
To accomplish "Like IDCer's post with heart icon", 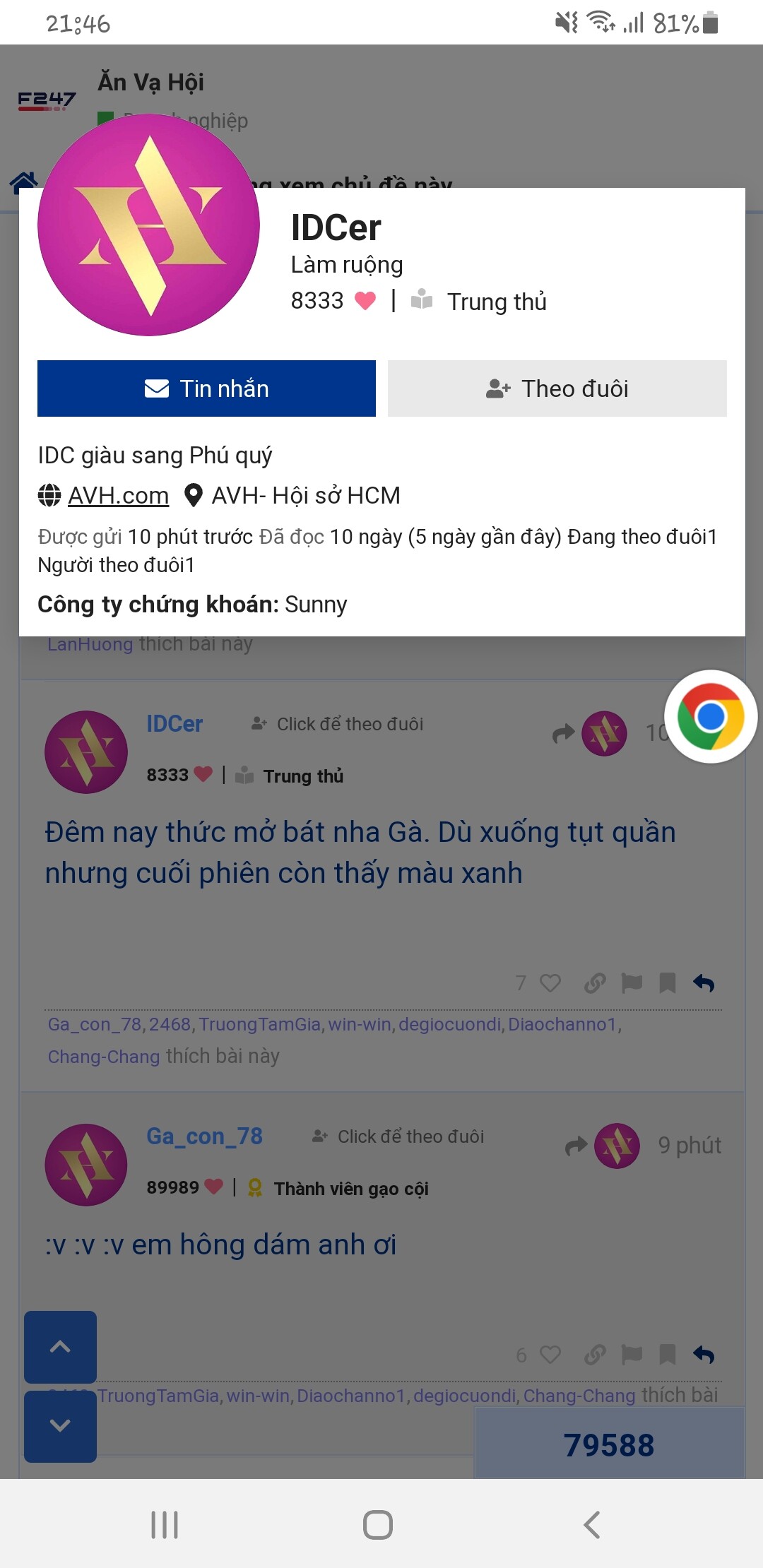I will click(x=550, y=983).
